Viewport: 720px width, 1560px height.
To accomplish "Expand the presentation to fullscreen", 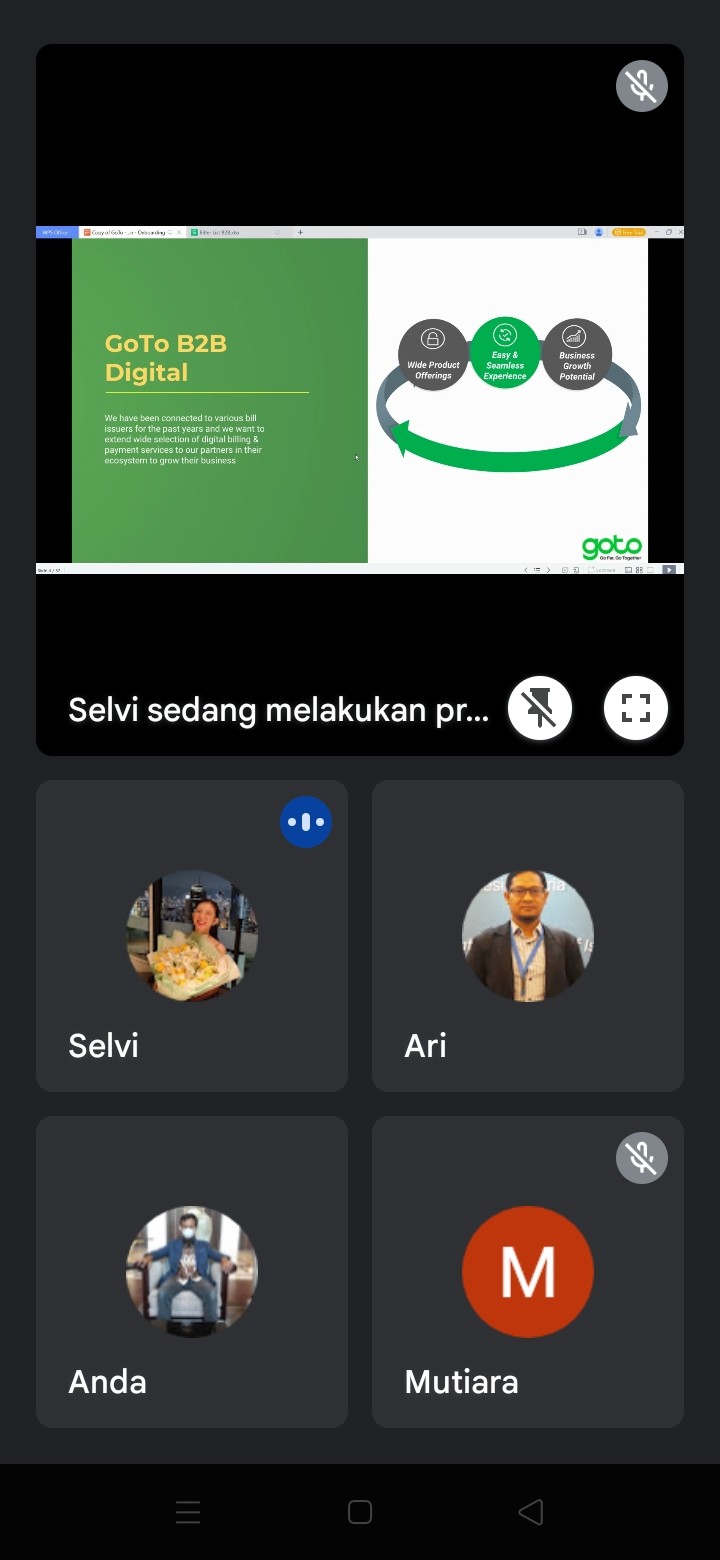I will tap(635, 708).
